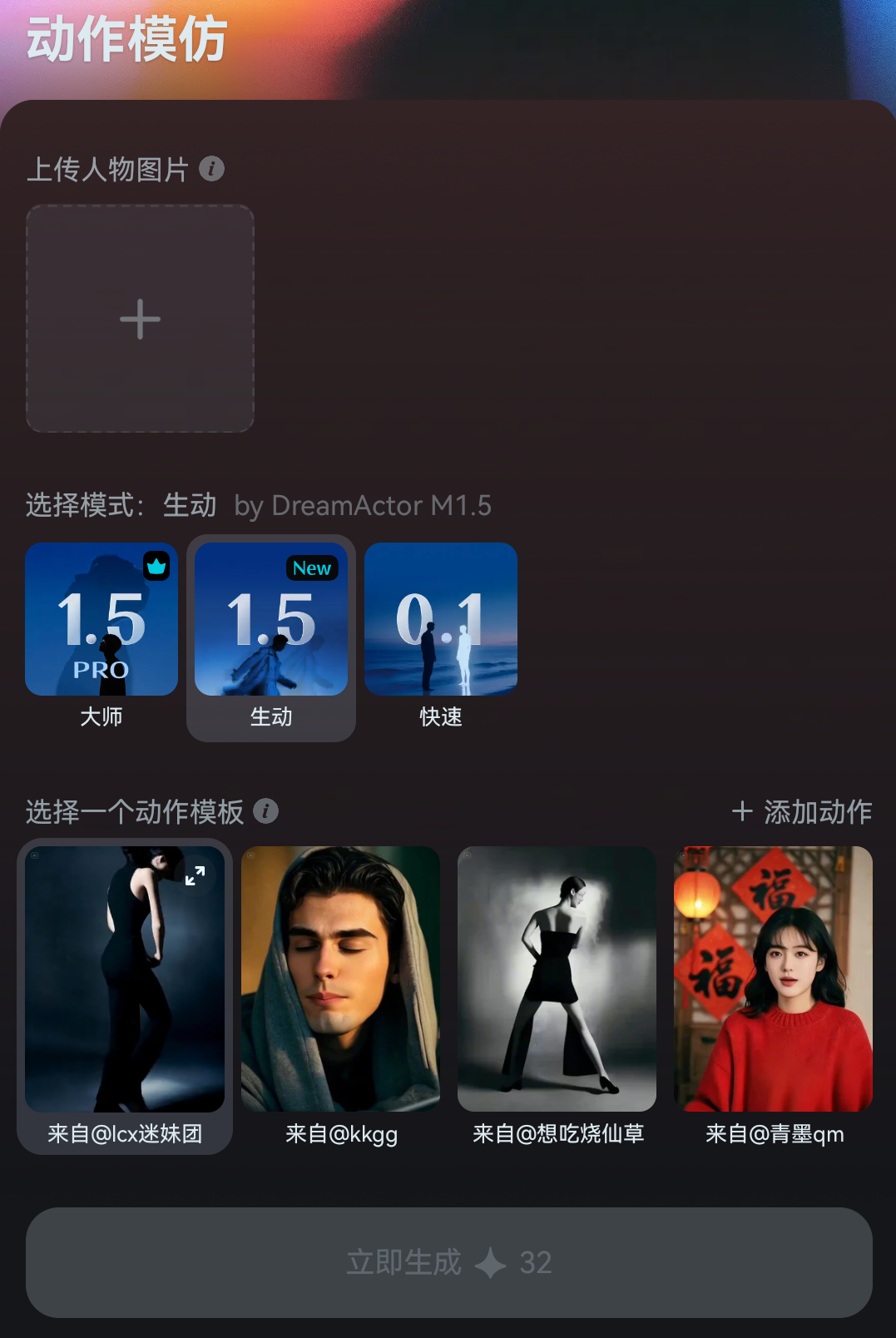This screenshot has height=1338, width=896.
Task: Select the 生动 1.5 mode
Action: 271,619
